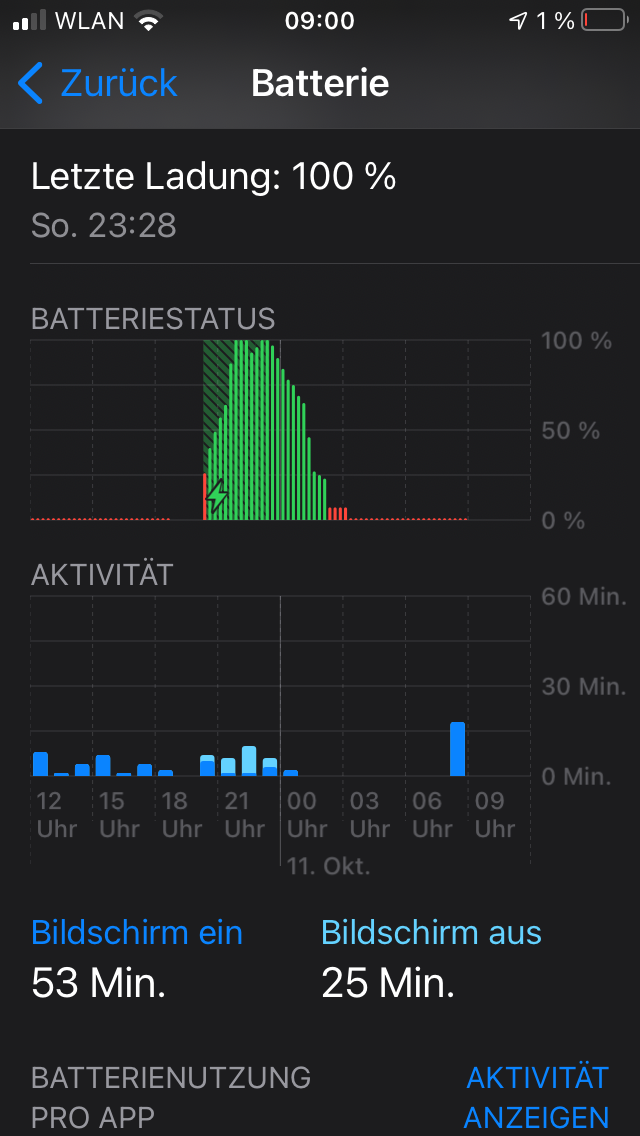Screen dimensions: 640x1136
Task: Select the activity bar at 7 Uhr
Action: click(458, 749)
